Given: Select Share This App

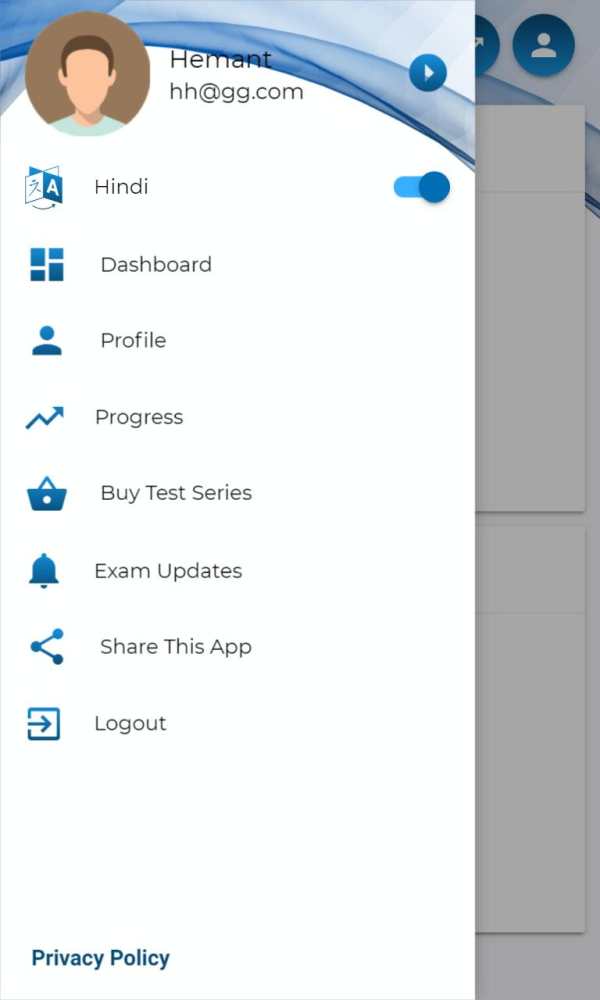Looking at the screenshot, I should tap(237, 647).
